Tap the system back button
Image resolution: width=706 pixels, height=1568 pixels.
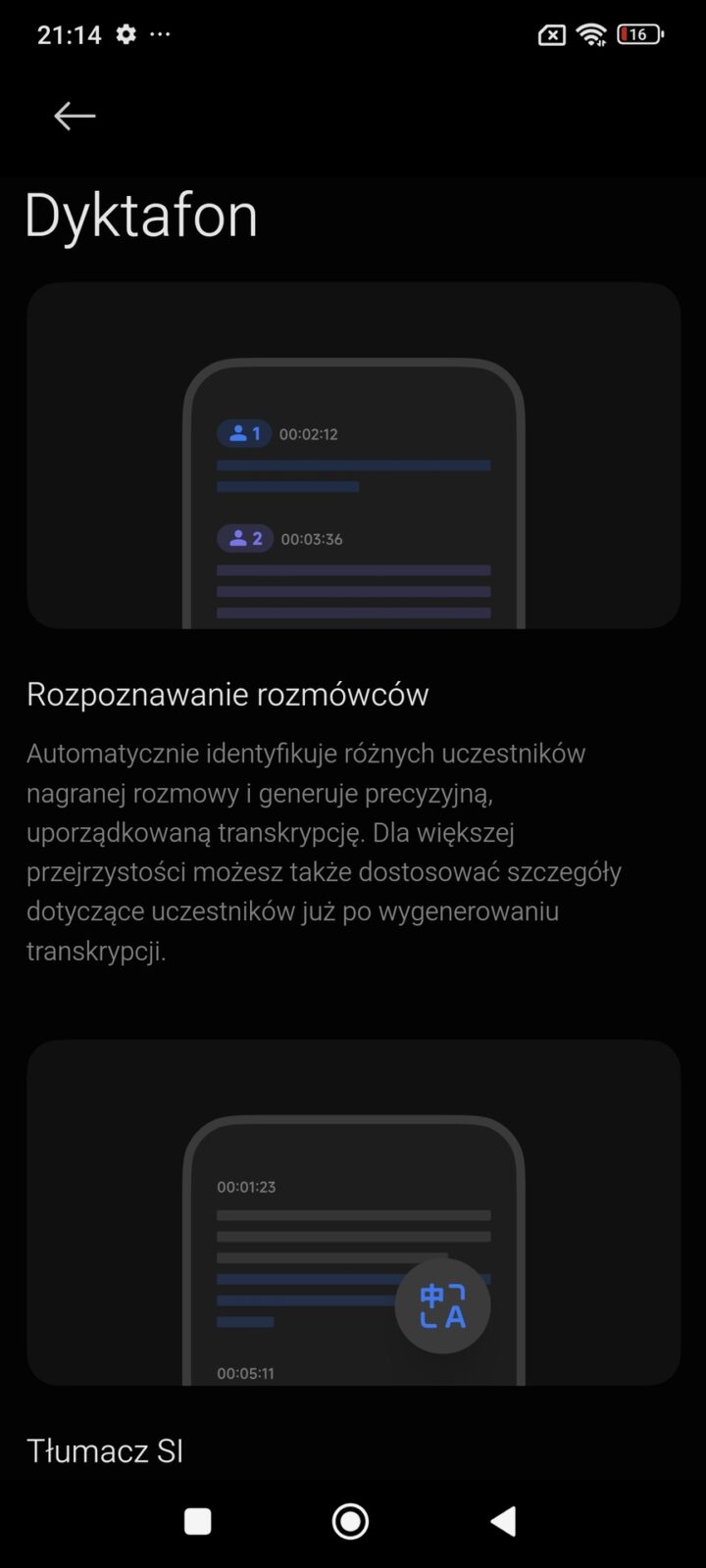503,1521
